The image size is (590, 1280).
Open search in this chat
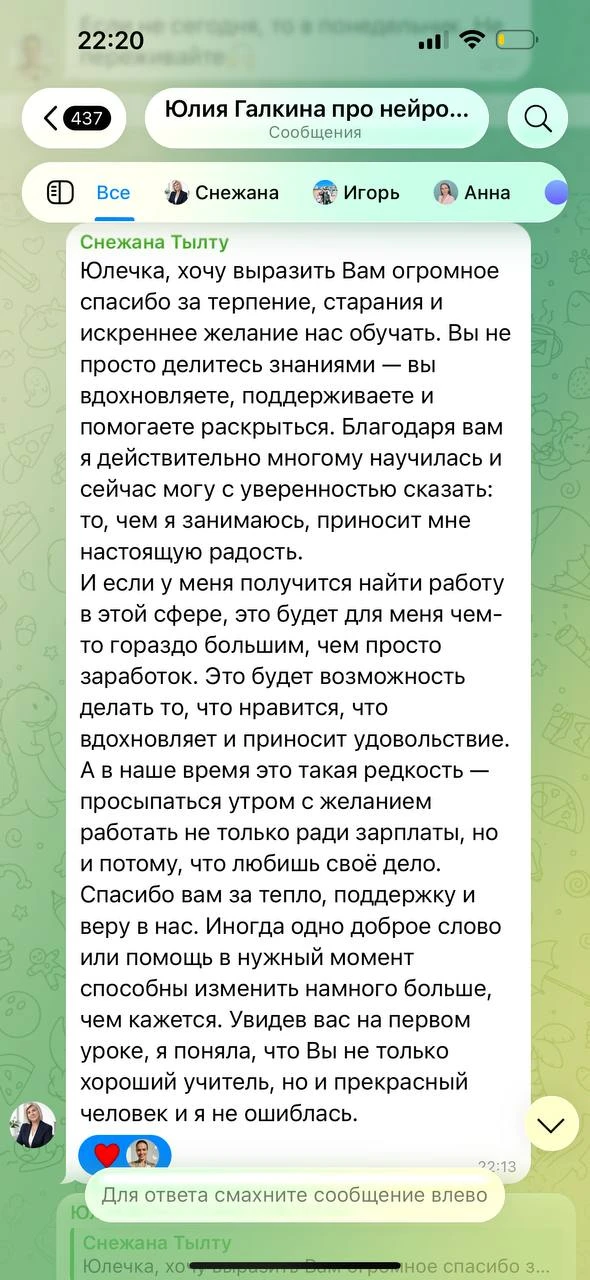[x=538, y=119]
